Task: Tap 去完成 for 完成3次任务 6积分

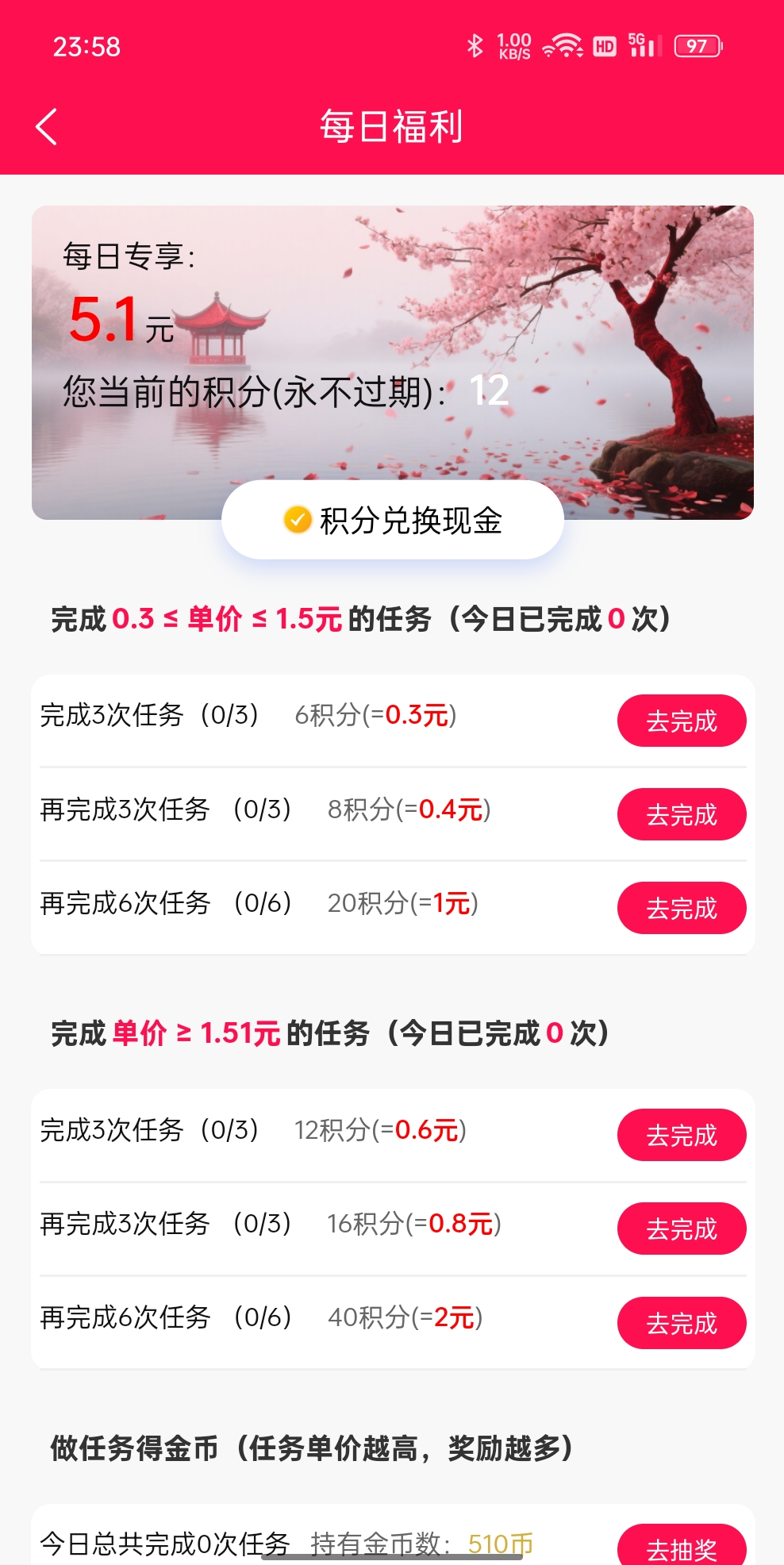Action: 681,721
